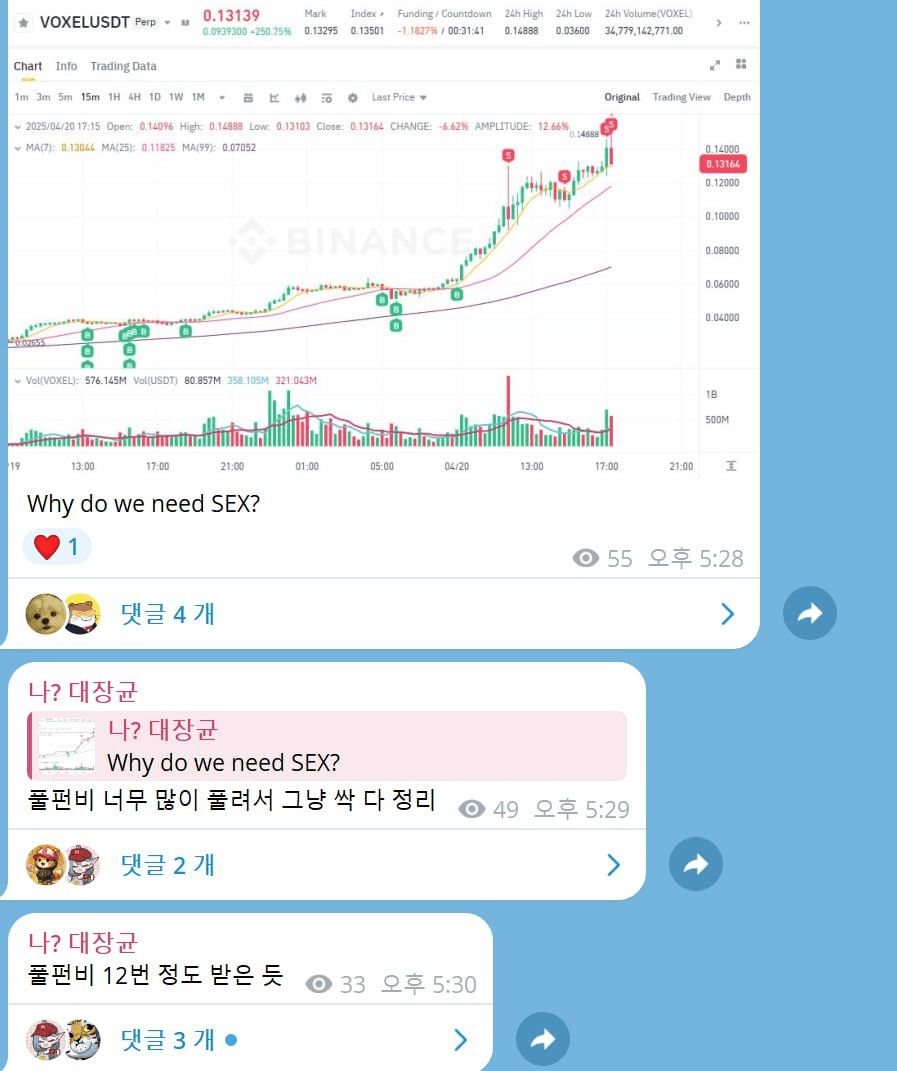Forward the 풀펀비 너무 많이 message
897x1071 pixels.
[695, 864]
